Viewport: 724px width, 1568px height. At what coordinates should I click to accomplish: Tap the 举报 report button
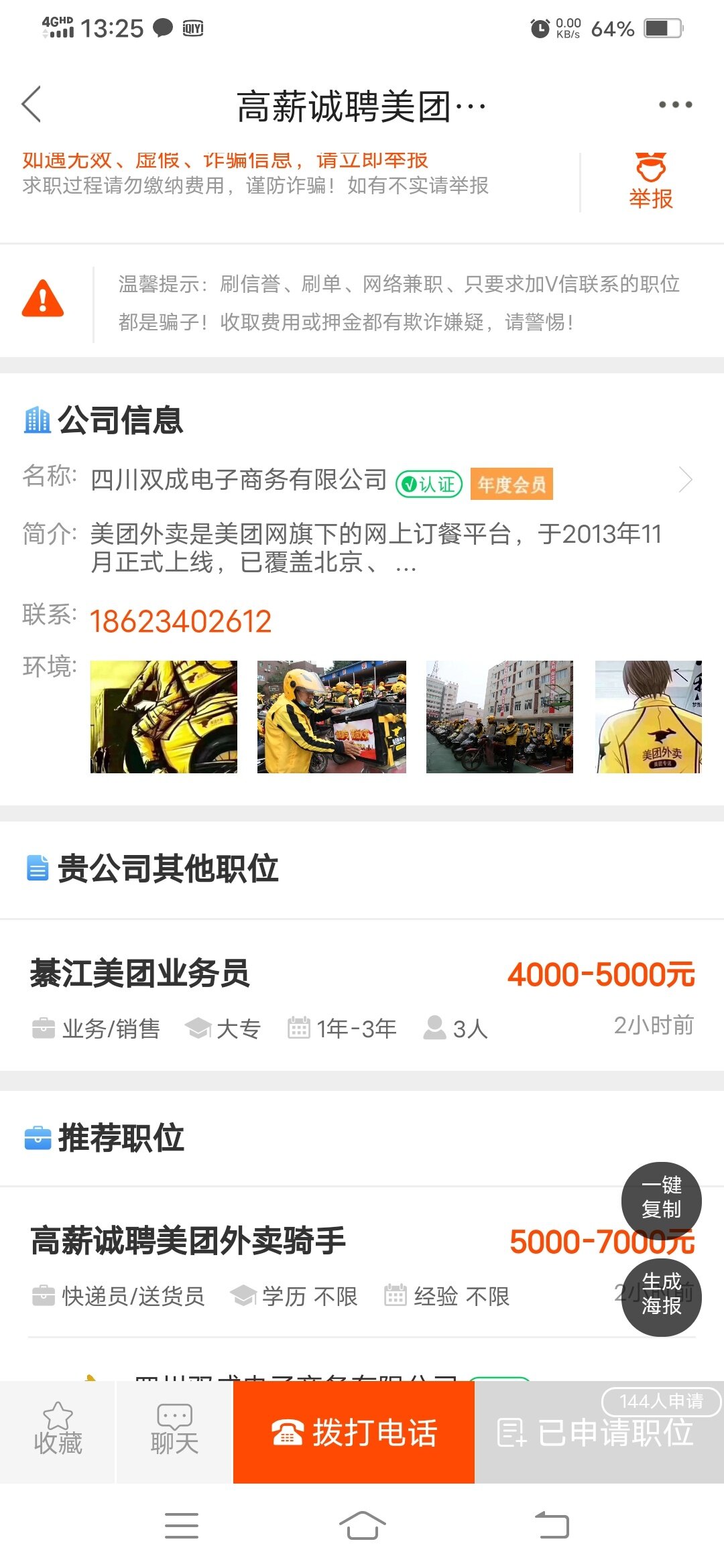(x=650, y=182)
